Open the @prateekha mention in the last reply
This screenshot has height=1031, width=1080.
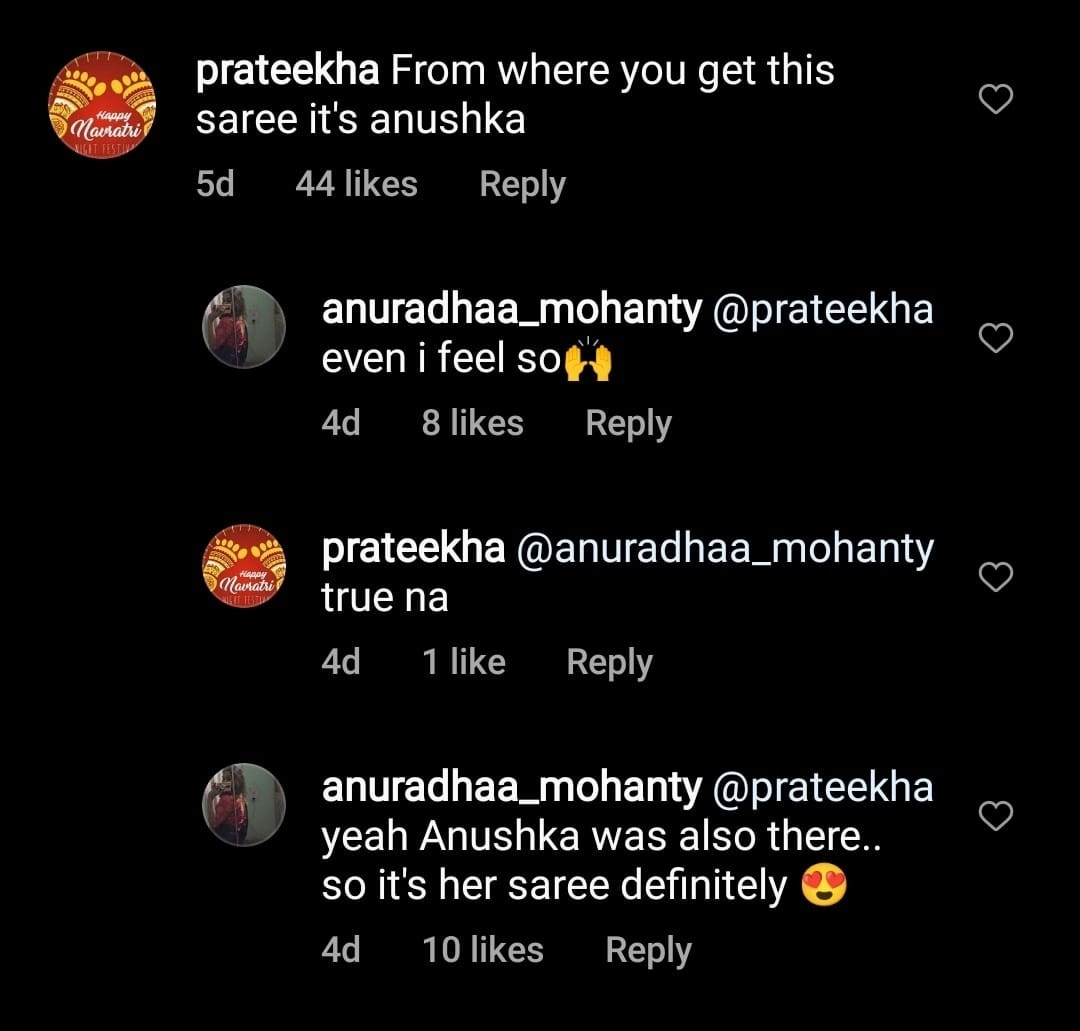822,788
